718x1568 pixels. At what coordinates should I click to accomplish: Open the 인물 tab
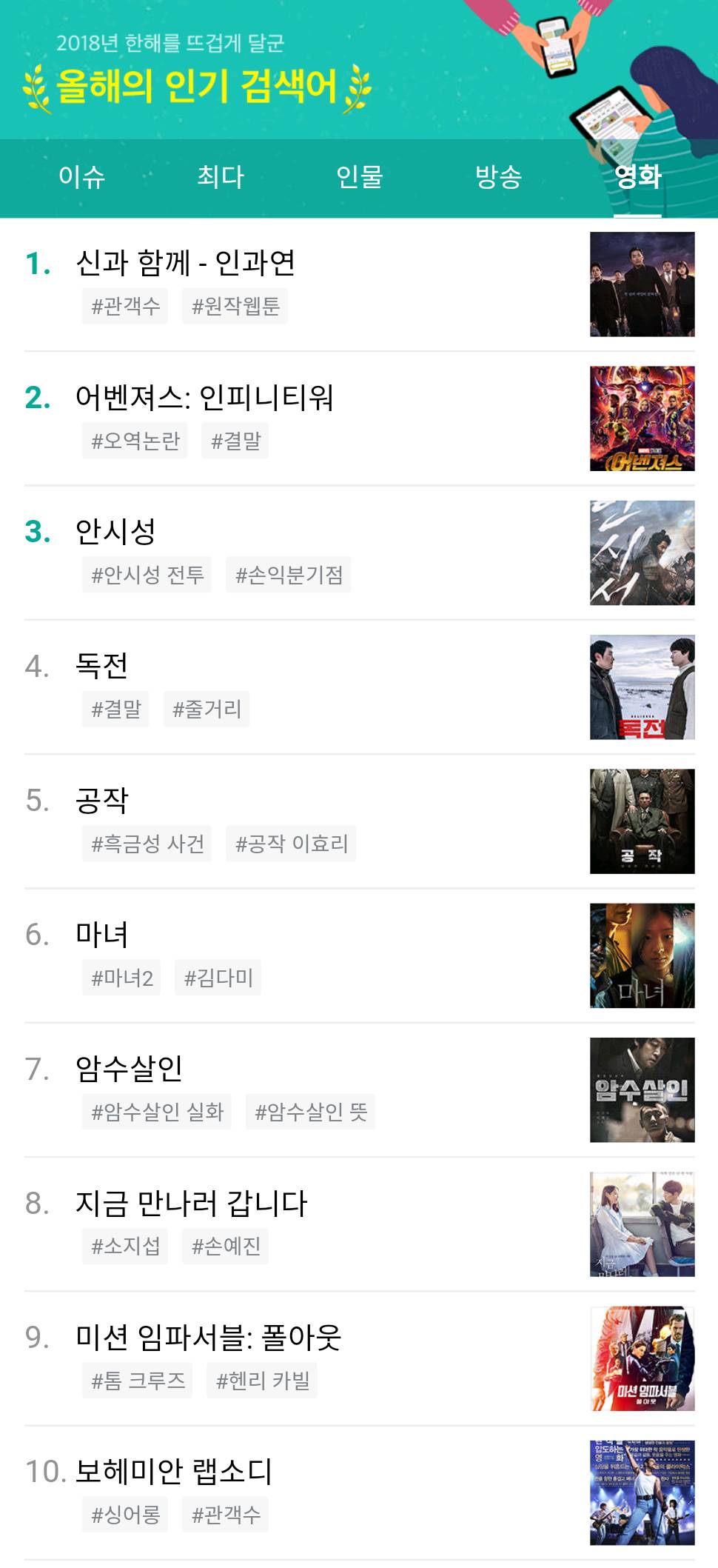click(x=362, y=177)
